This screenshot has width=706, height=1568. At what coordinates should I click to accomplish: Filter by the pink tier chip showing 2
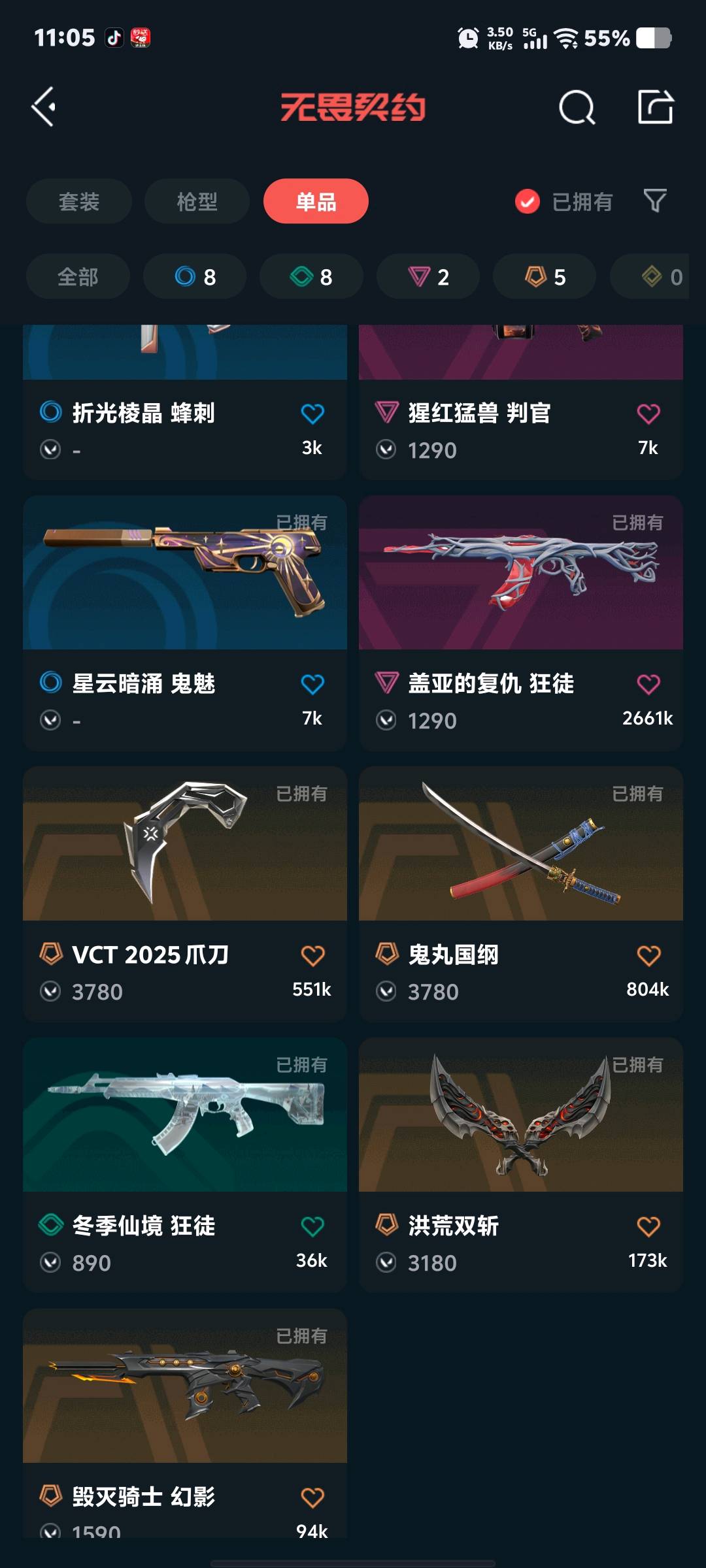(x=428, y=277)
